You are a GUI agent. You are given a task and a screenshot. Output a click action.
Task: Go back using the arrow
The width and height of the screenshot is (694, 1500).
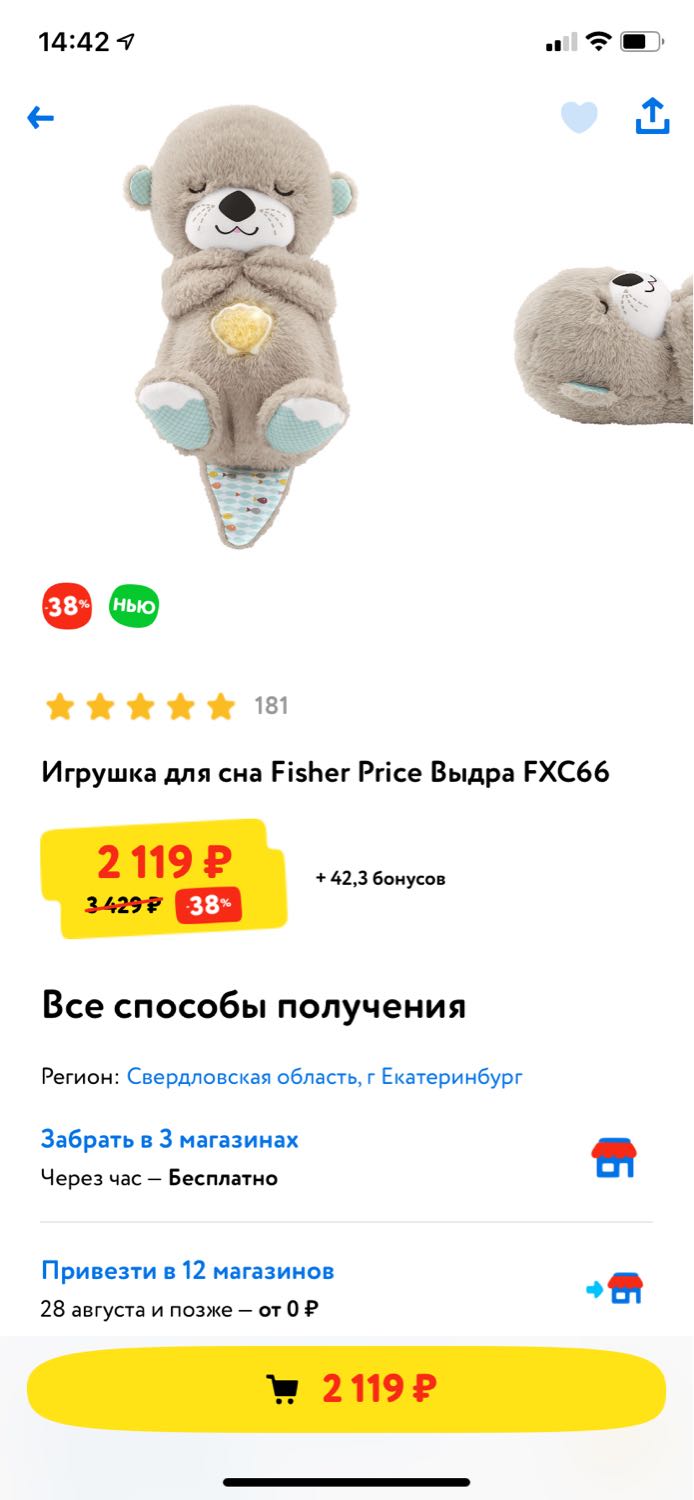pos(40,118)
